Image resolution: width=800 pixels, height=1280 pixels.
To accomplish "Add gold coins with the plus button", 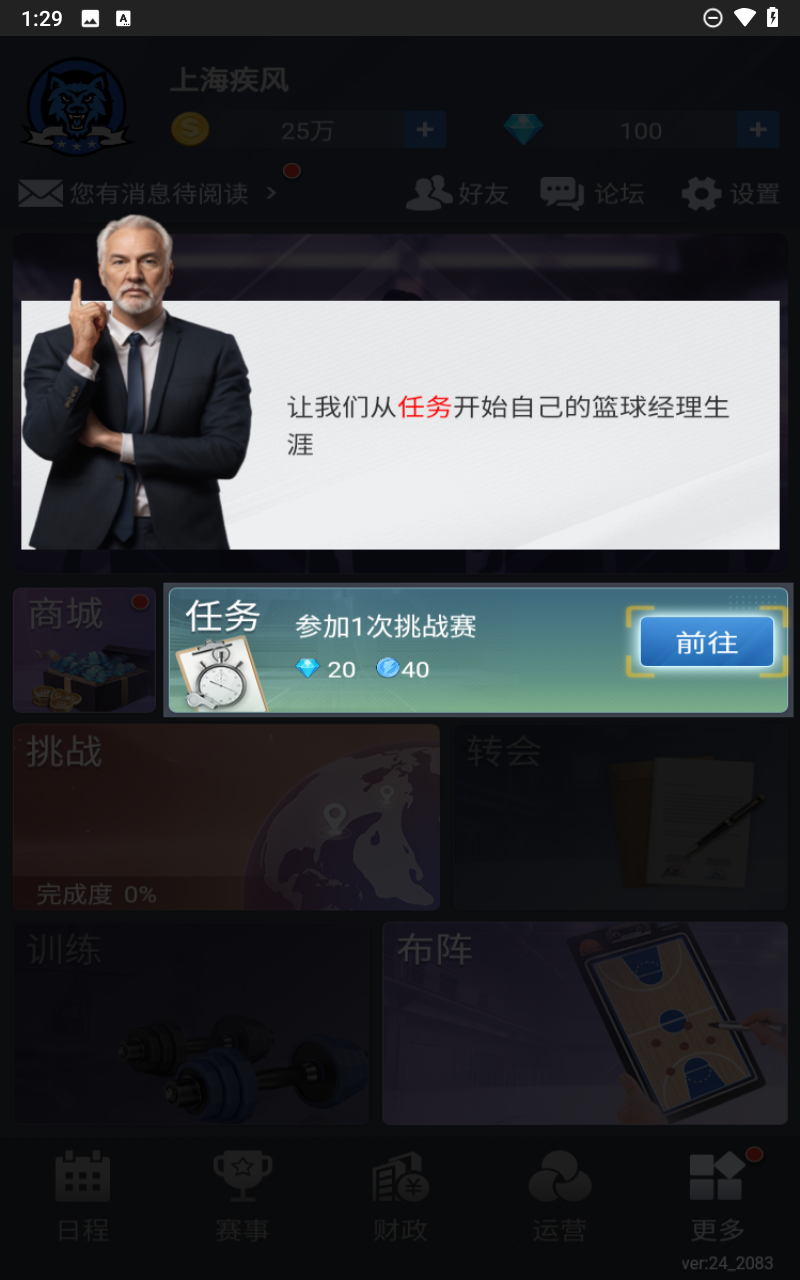I will [425, 130].
